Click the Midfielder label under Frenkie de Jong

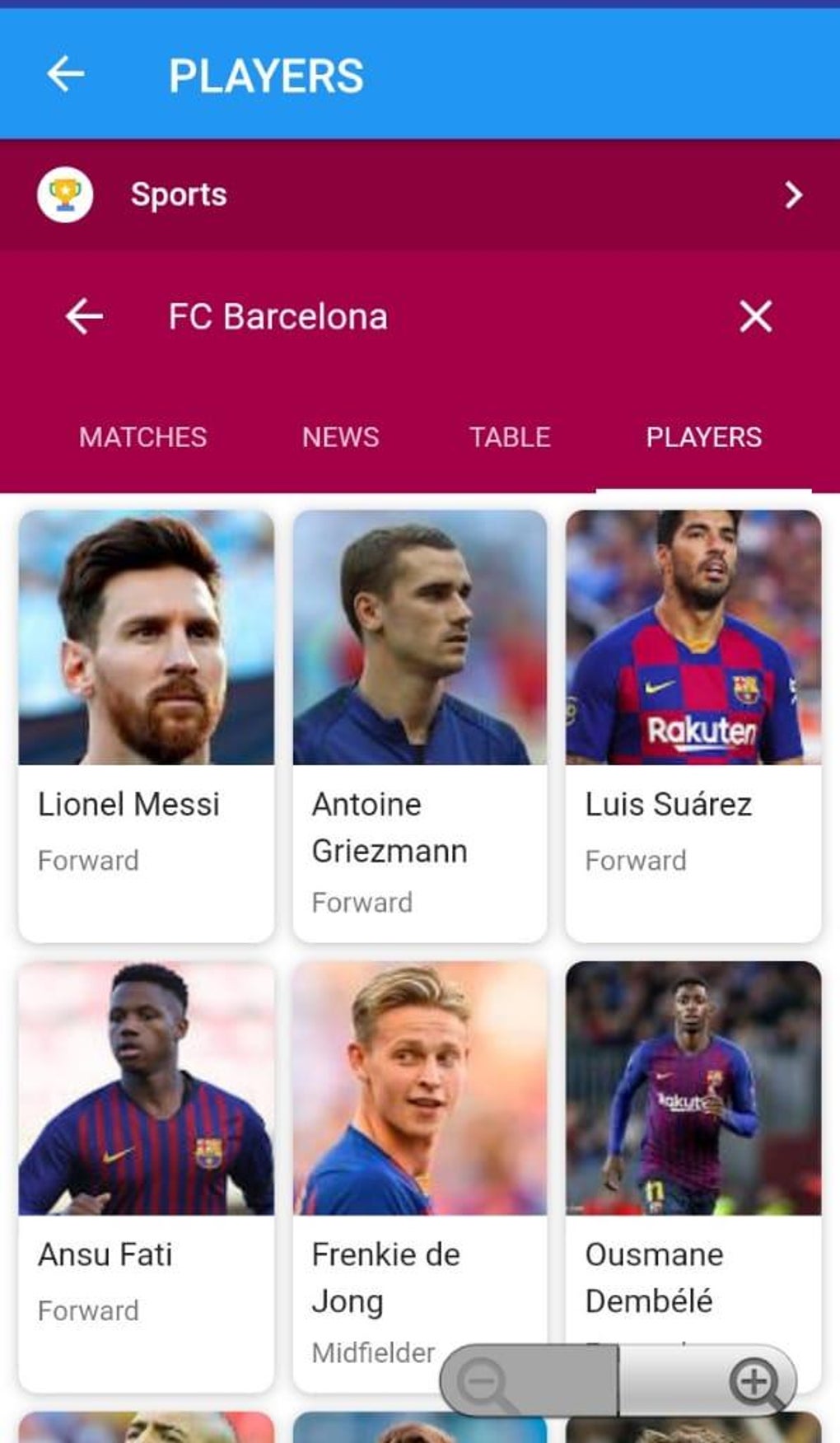point(372,1352)
